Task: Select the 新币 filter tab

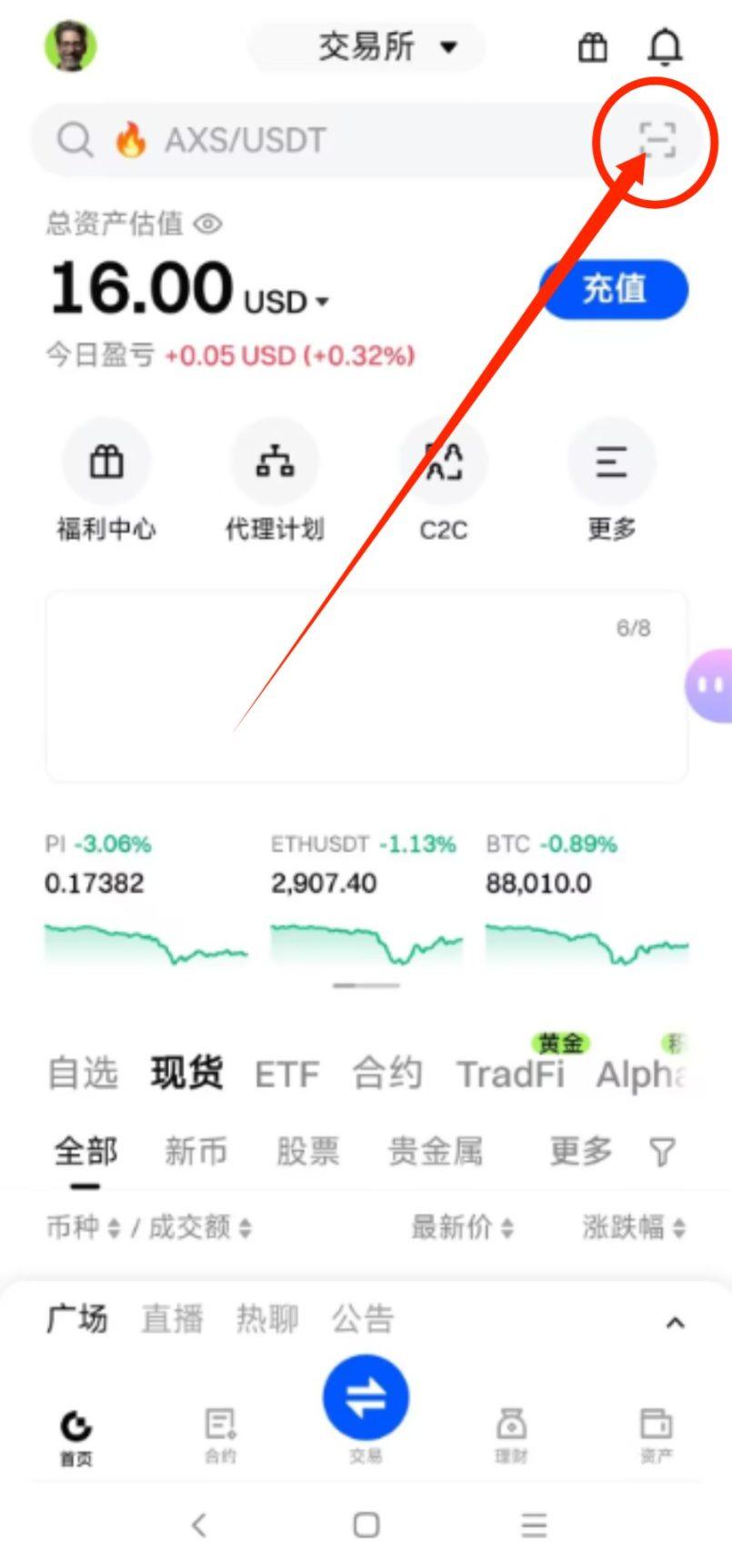Action: tap(196, 1152)
